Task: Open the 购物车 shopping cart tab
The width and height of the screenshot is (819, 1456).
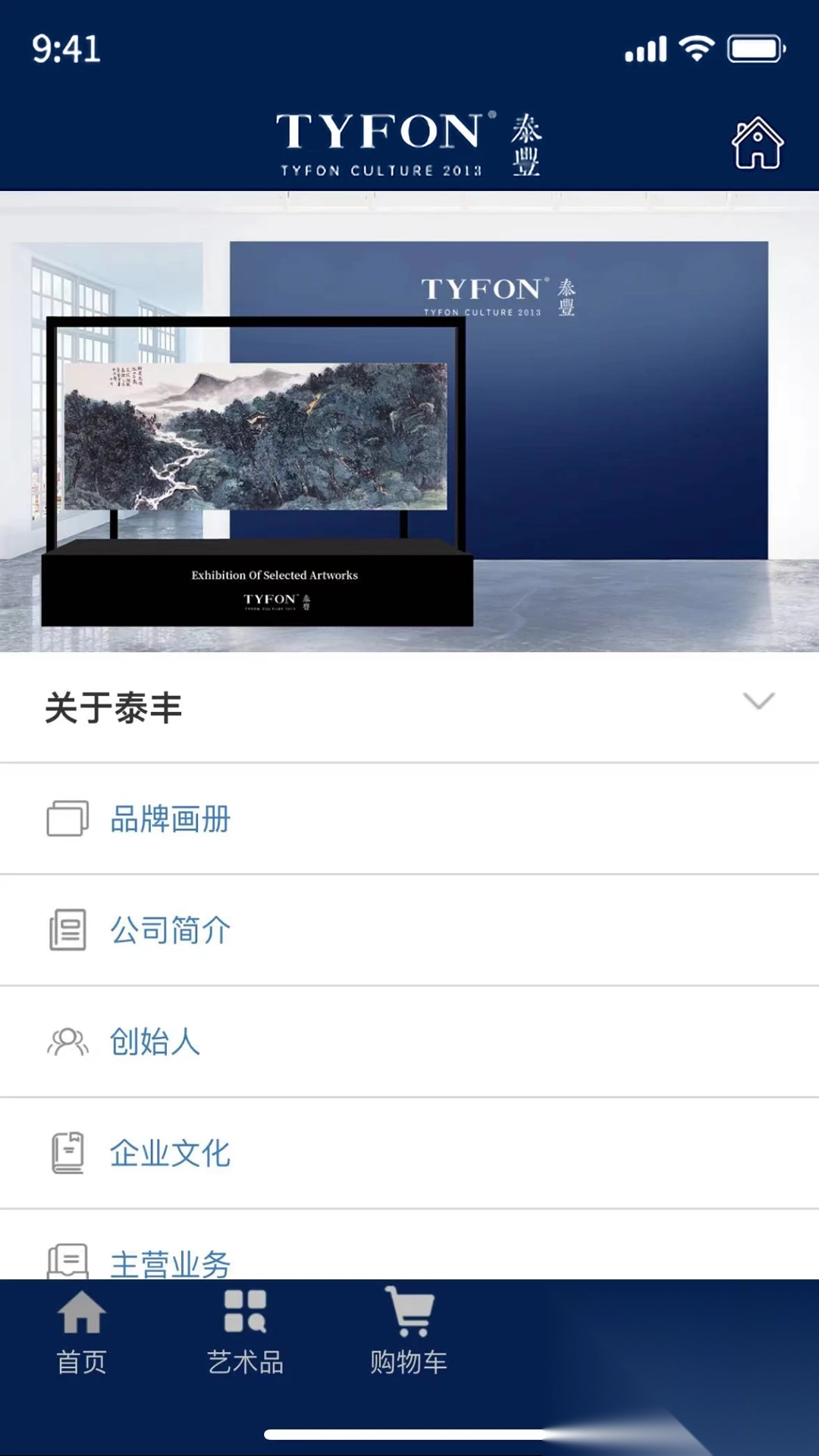Action: [x=409, y=1332]
